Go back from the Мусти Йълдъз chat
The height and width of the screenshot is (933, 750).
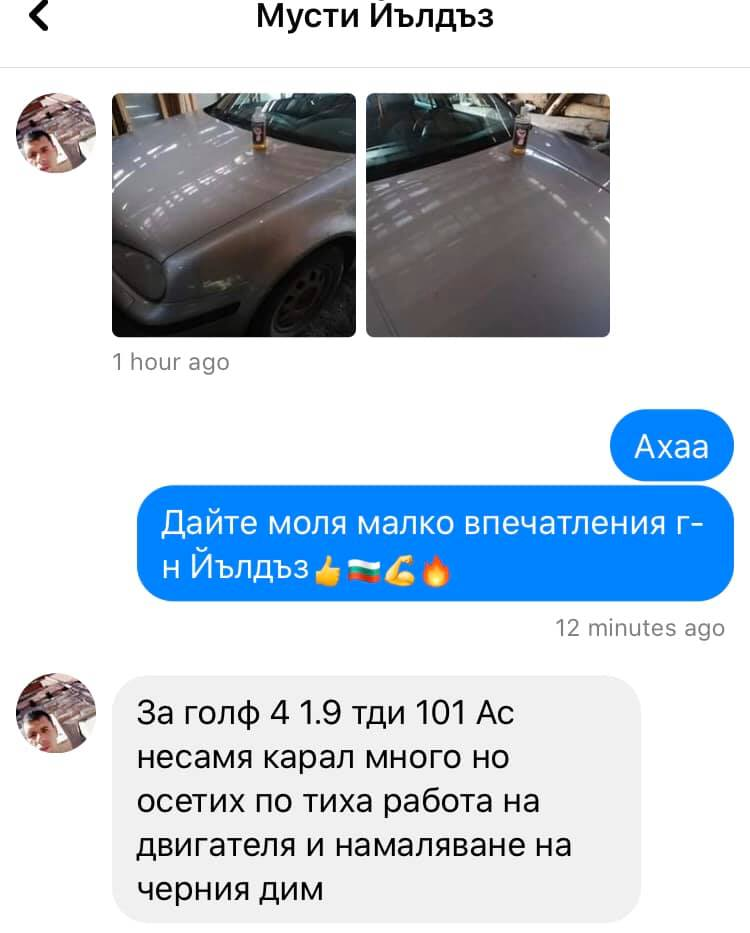[39, 17]
